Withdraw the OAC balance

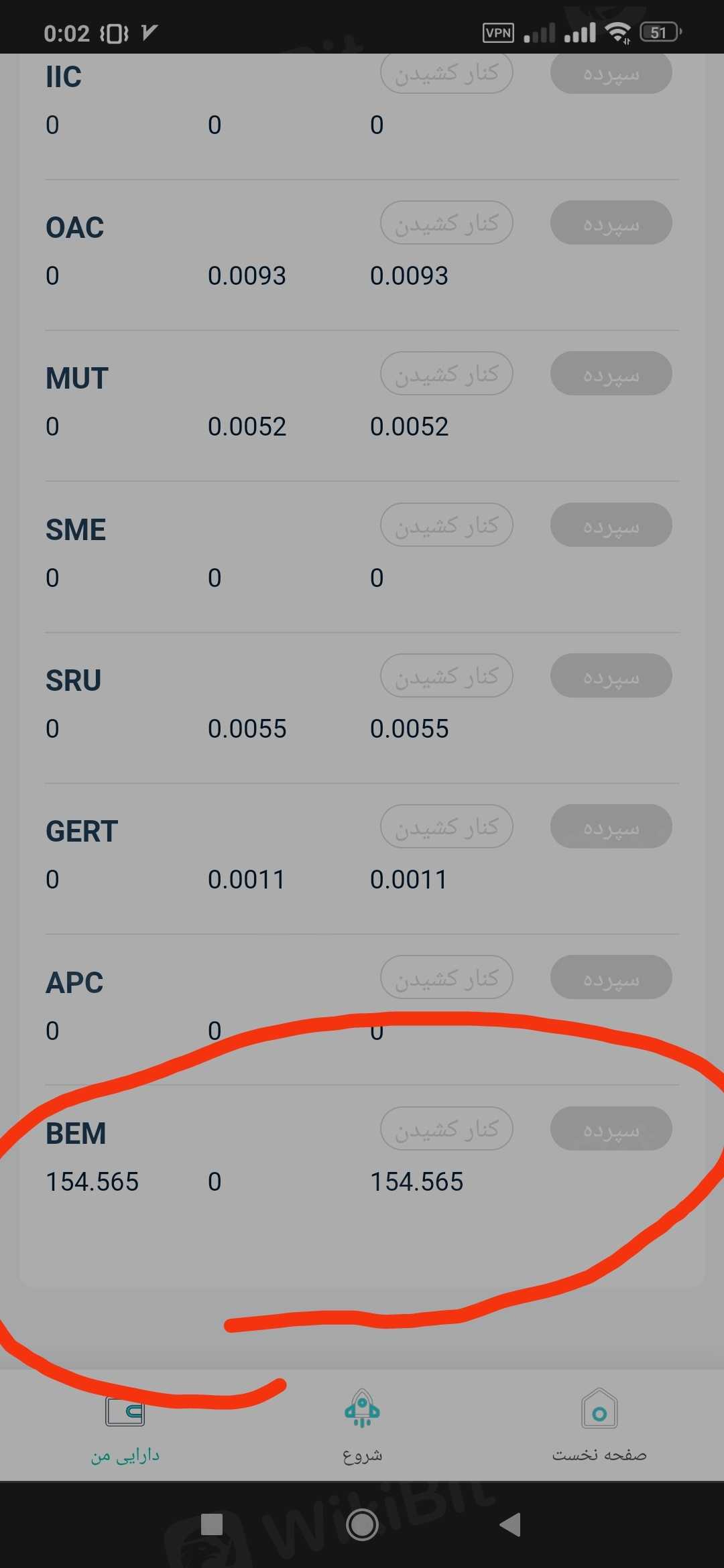click(x=446, y=222)
